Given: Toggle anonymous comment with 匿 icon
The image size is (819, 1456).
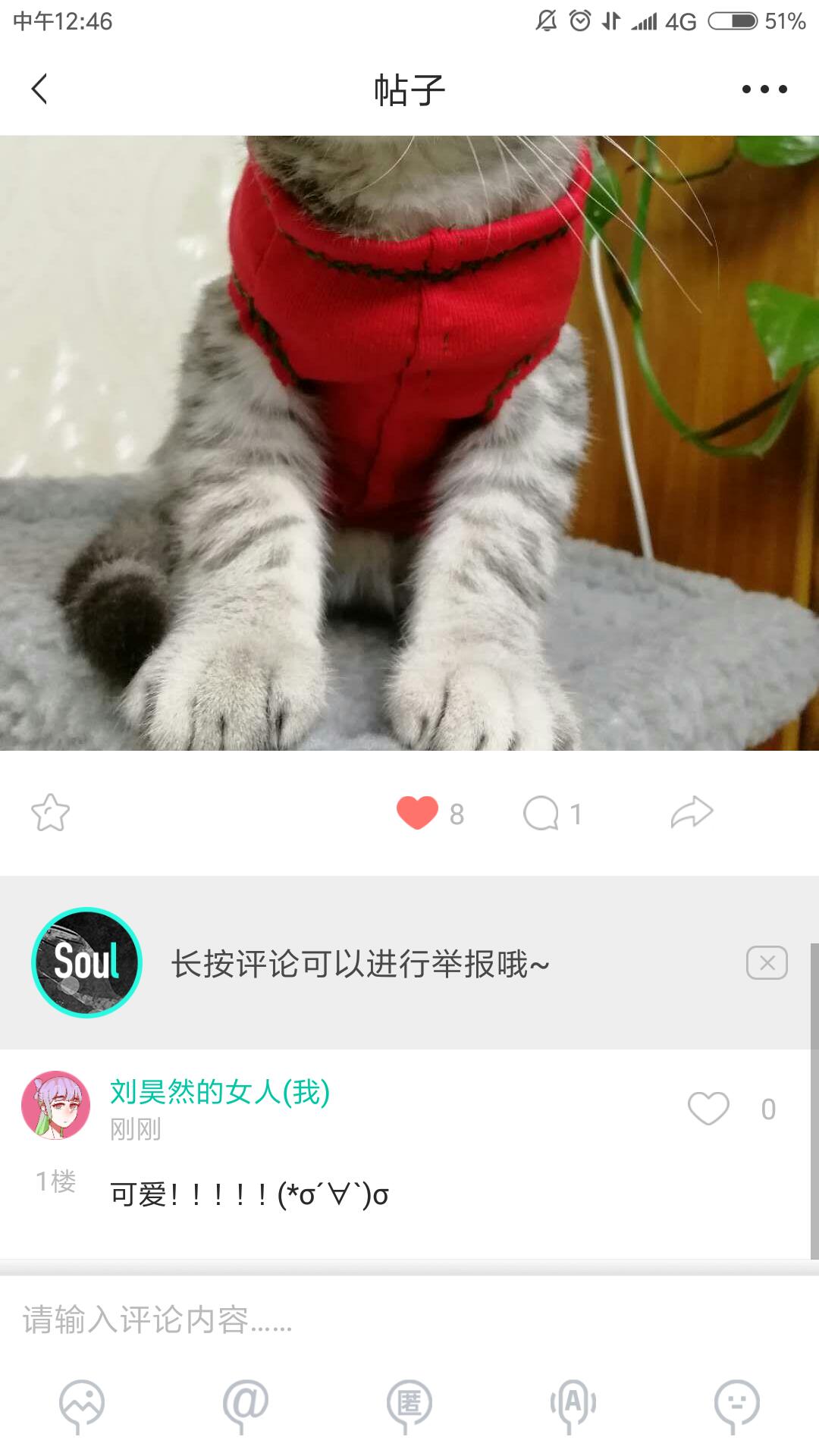Looking at the screenshot, I should (409, 1406).
